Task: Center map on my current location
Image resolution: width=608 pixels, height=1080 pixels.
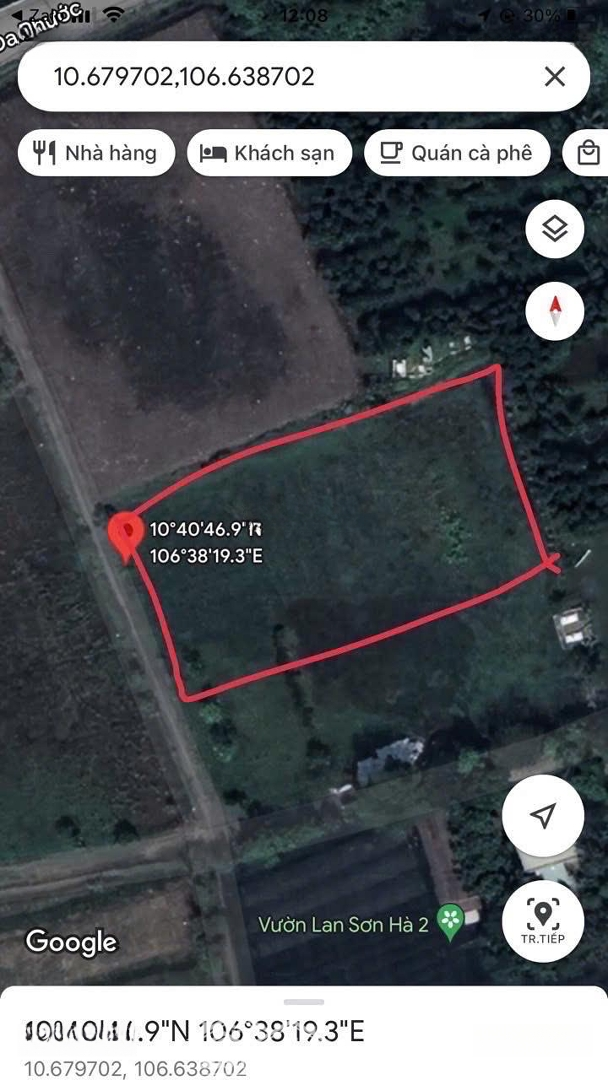Action: pyautogui.click(x=542, y=816)
